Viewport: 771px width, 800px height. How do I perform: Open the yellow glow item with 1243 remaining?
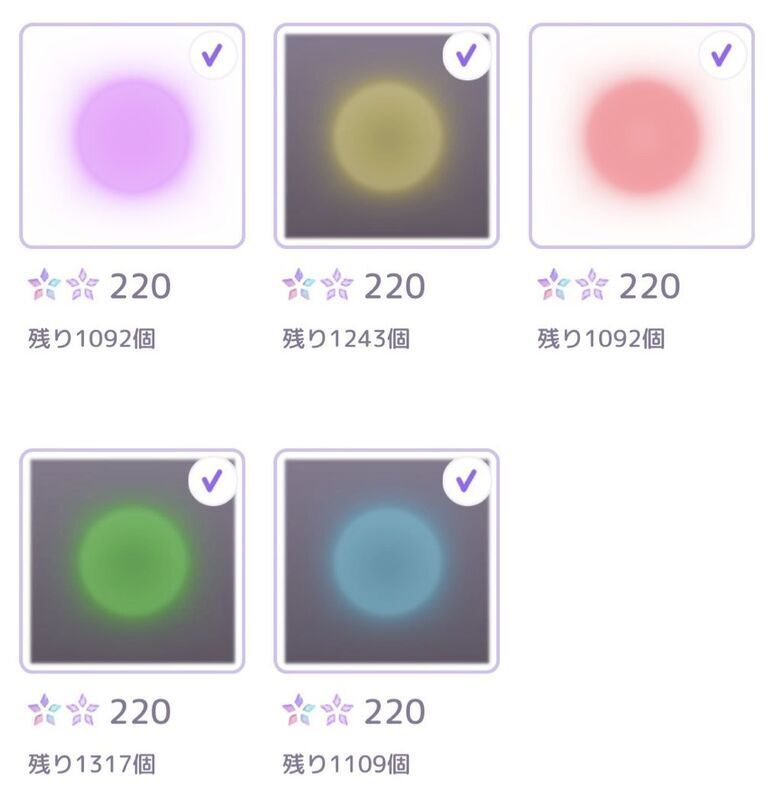(387, 136)
